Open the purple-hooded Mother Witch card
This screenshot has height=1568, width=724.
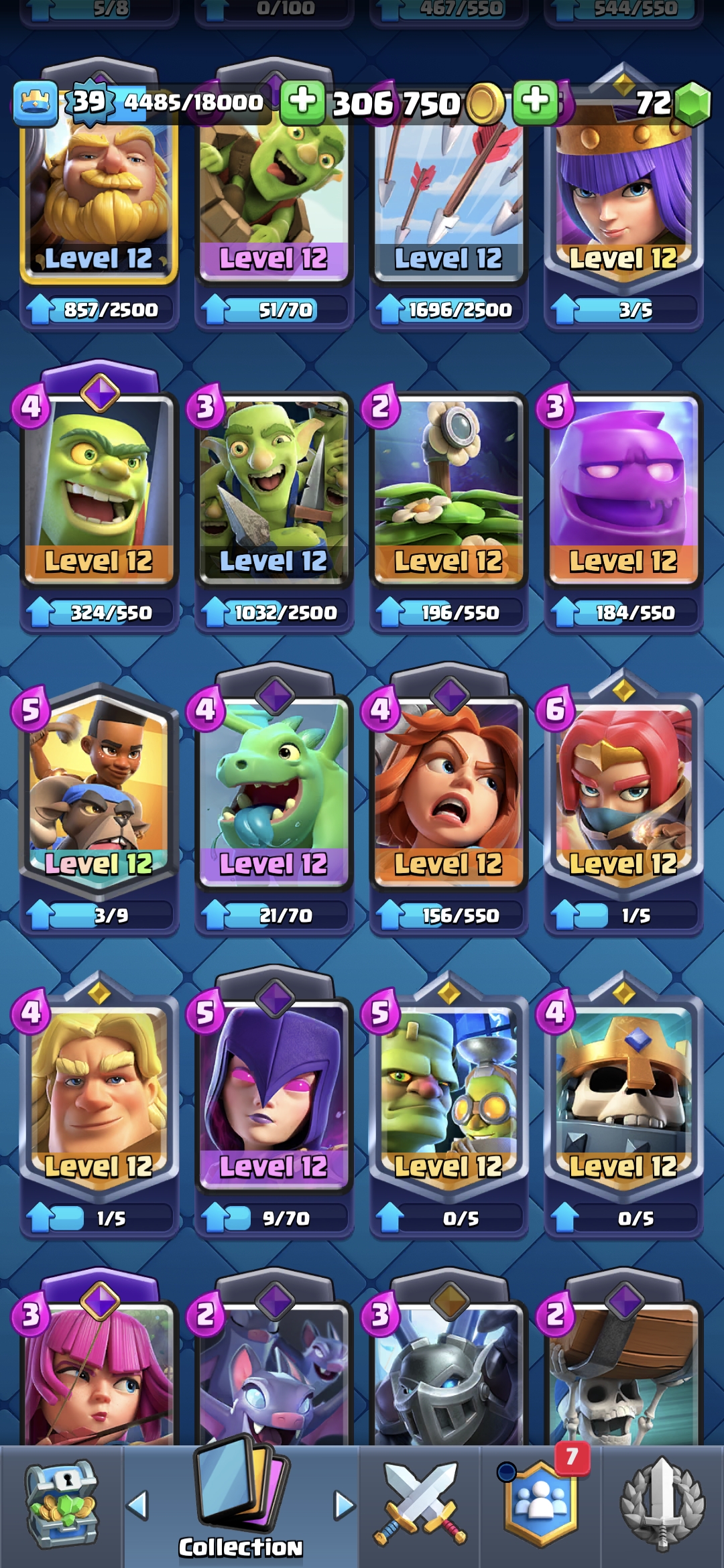point(274,1092)
